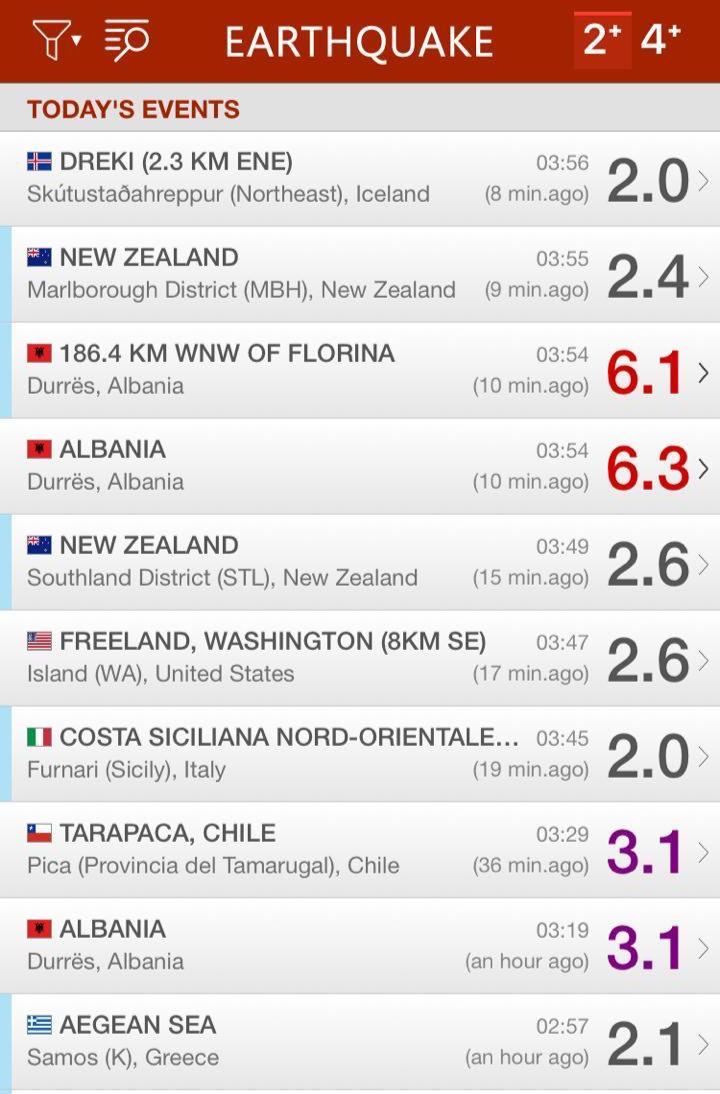Open the Costa Siciliana Nord-Orientale event
The image size is (720, 1094).
pos(360,754)
